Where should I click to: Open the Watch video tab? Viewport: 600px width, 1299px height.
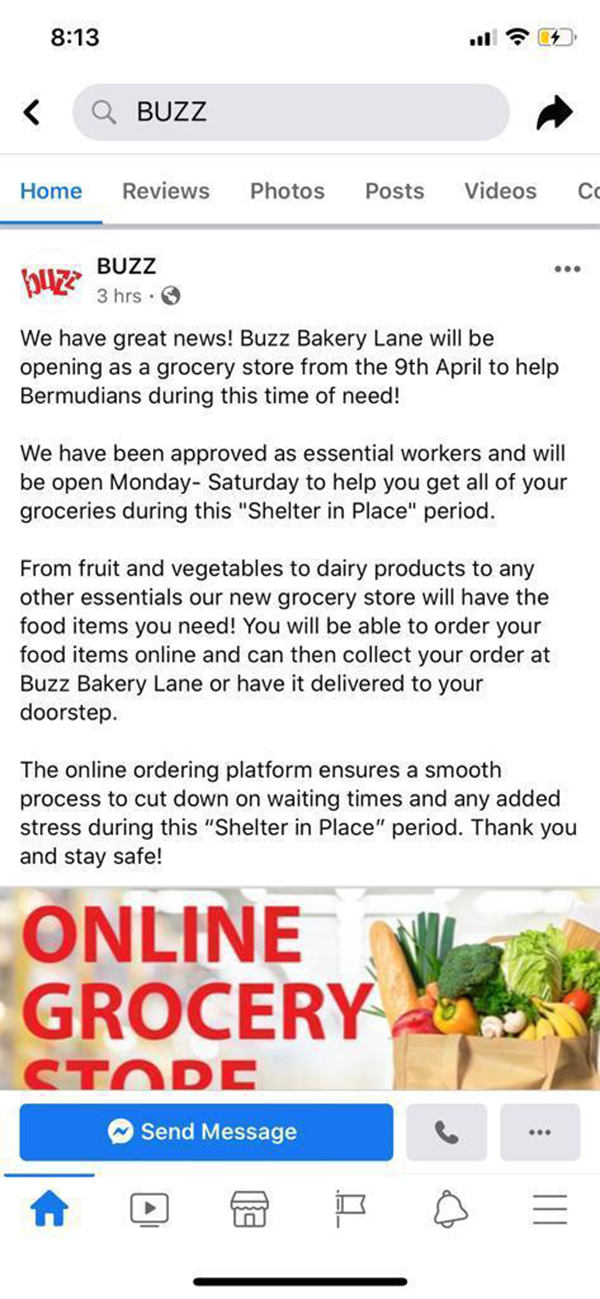[148, 1211]
